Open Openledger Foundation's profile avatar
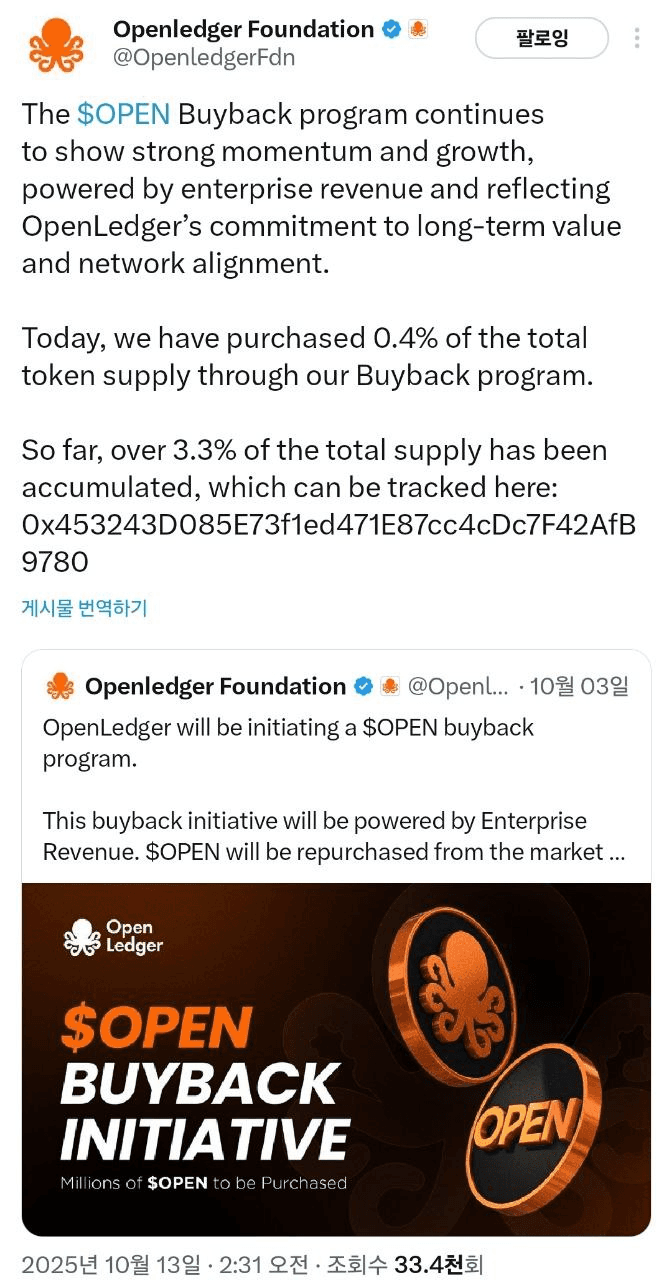 [x=56, y=46]
